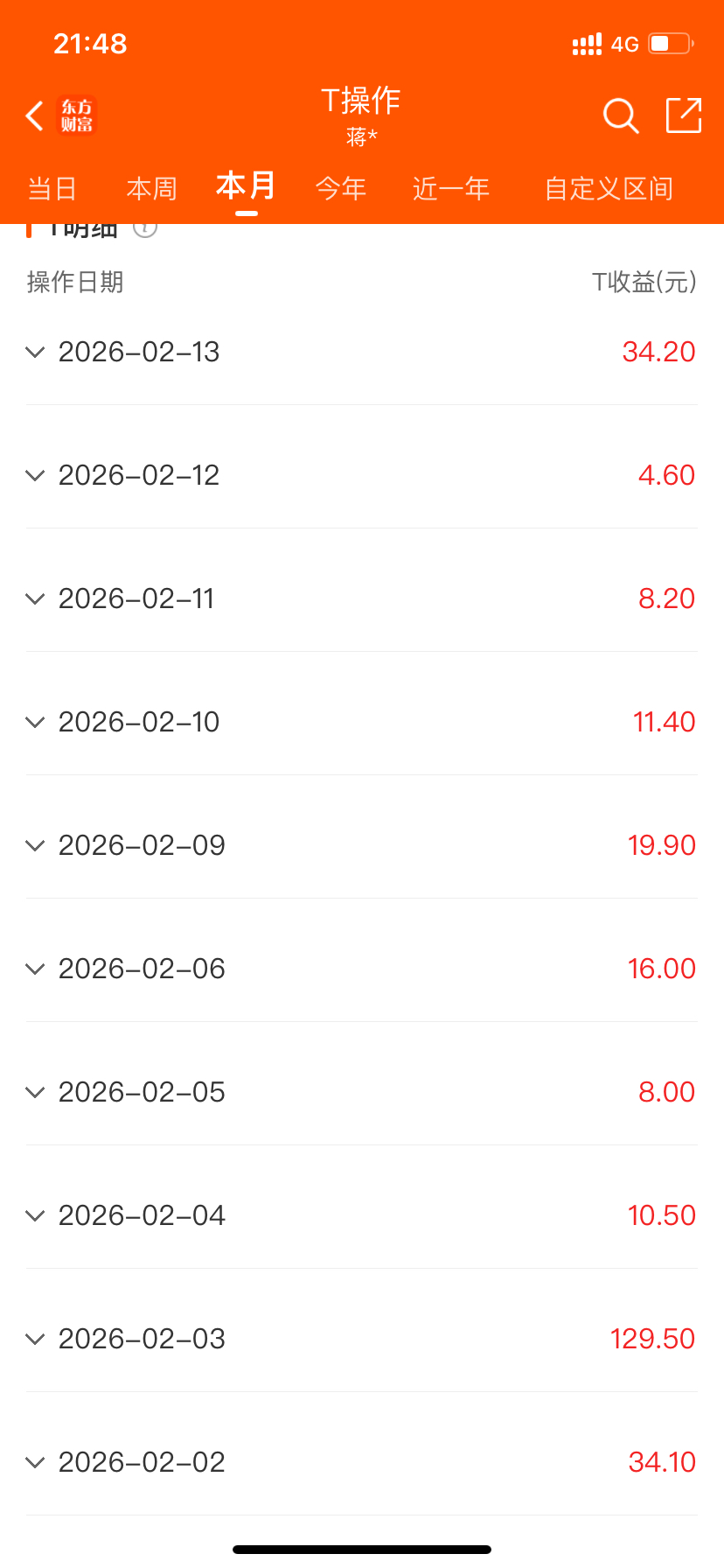Select the 本月 tab

246,186
